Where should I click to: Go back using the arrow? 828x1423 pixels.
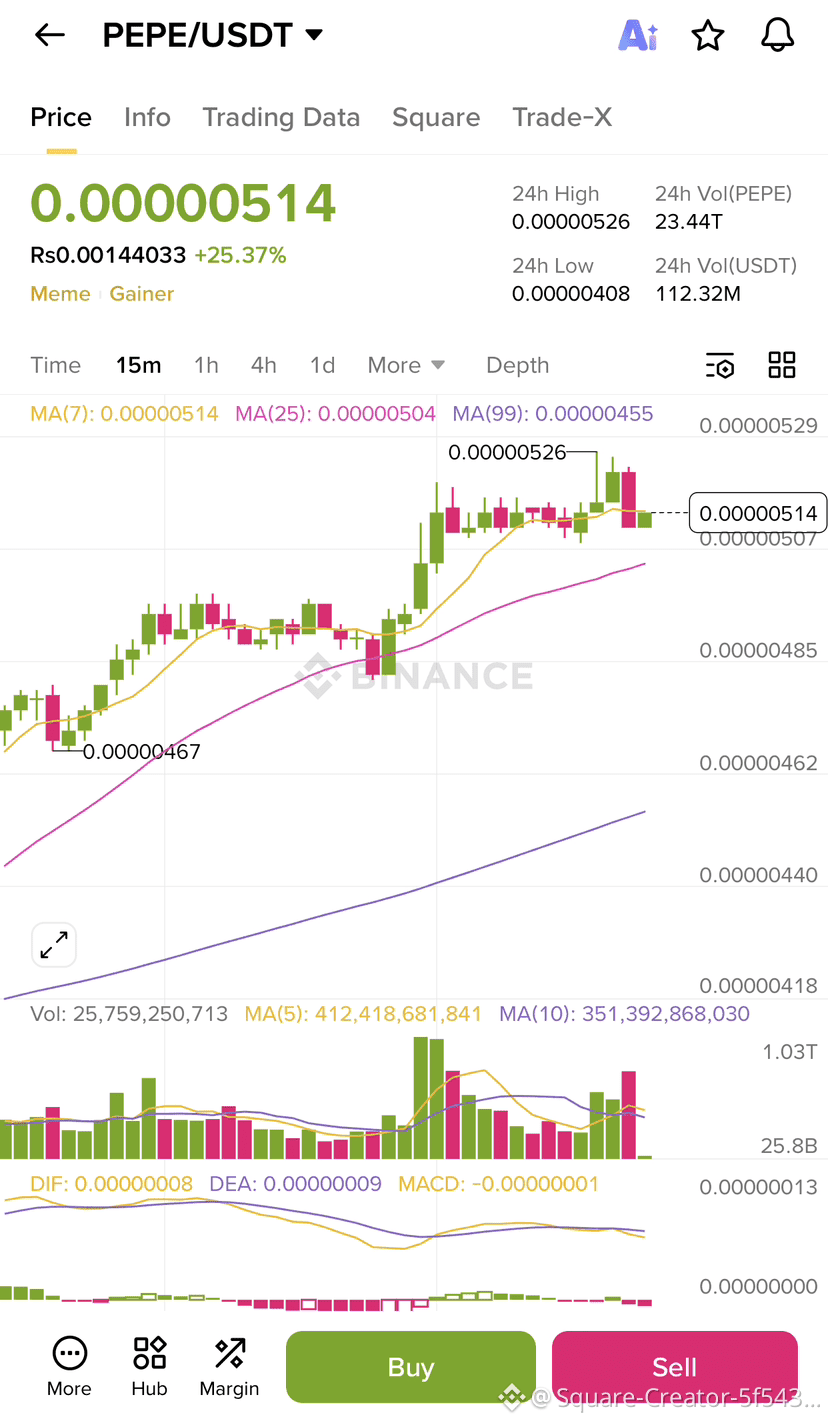click(49, 36)
